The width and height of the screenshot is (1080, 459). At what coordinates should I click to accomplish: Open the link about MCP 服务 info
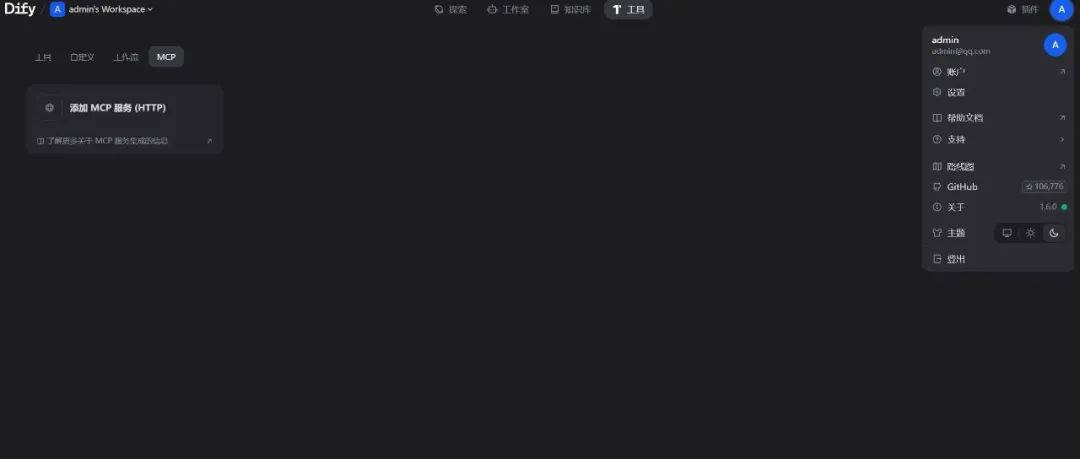pyautogui.click(x=108, y=141)
